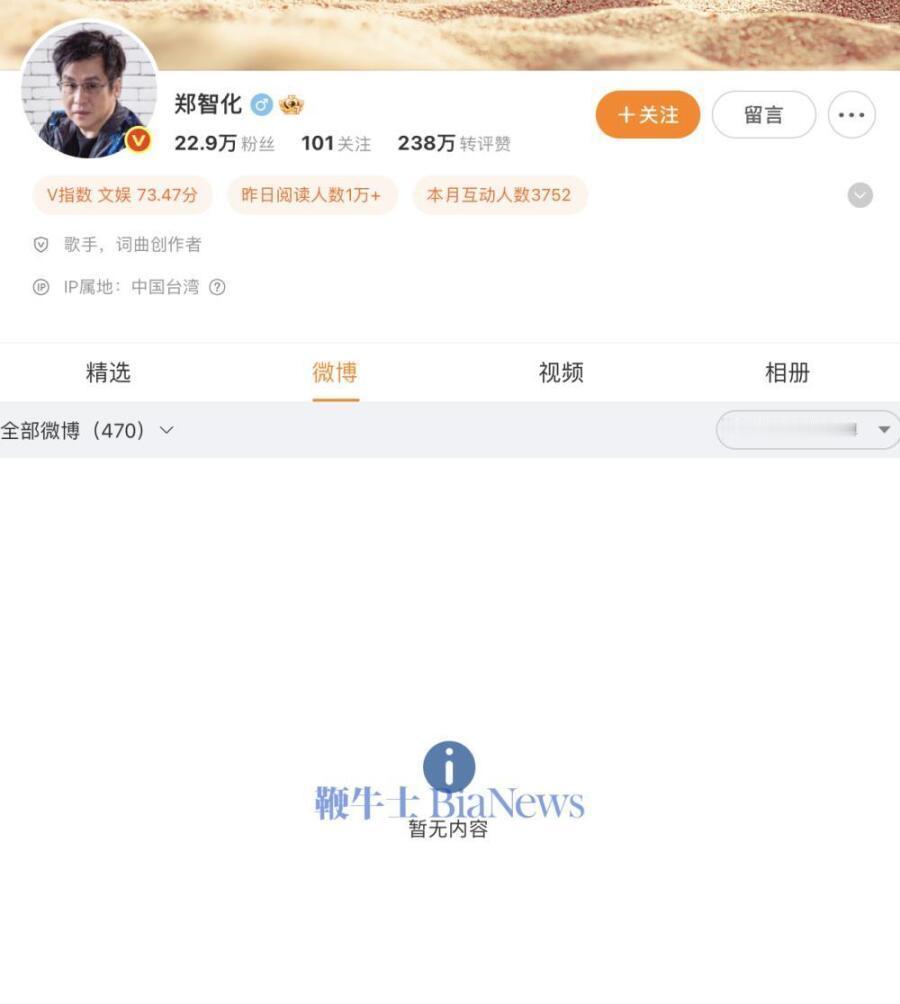Expand the 全部微博（470）filter dropdown
Image resolution: width=900 pixels, height=1004 pixels.
85,429
